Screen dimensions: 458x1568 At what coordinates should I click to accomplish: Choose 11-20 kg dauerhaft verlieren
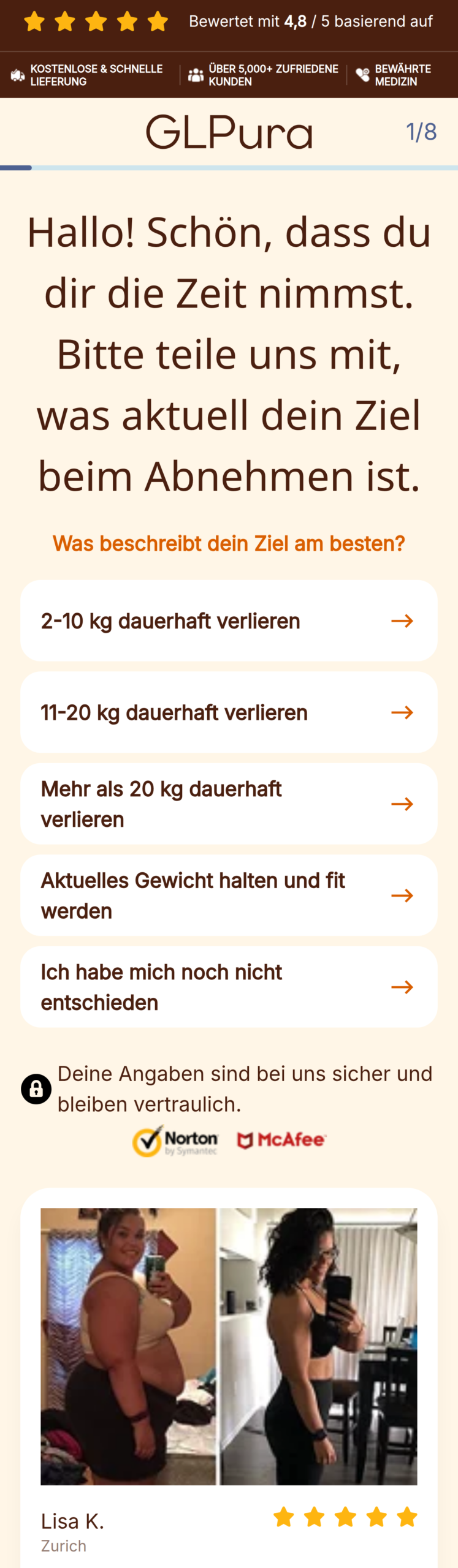[229, 712]
